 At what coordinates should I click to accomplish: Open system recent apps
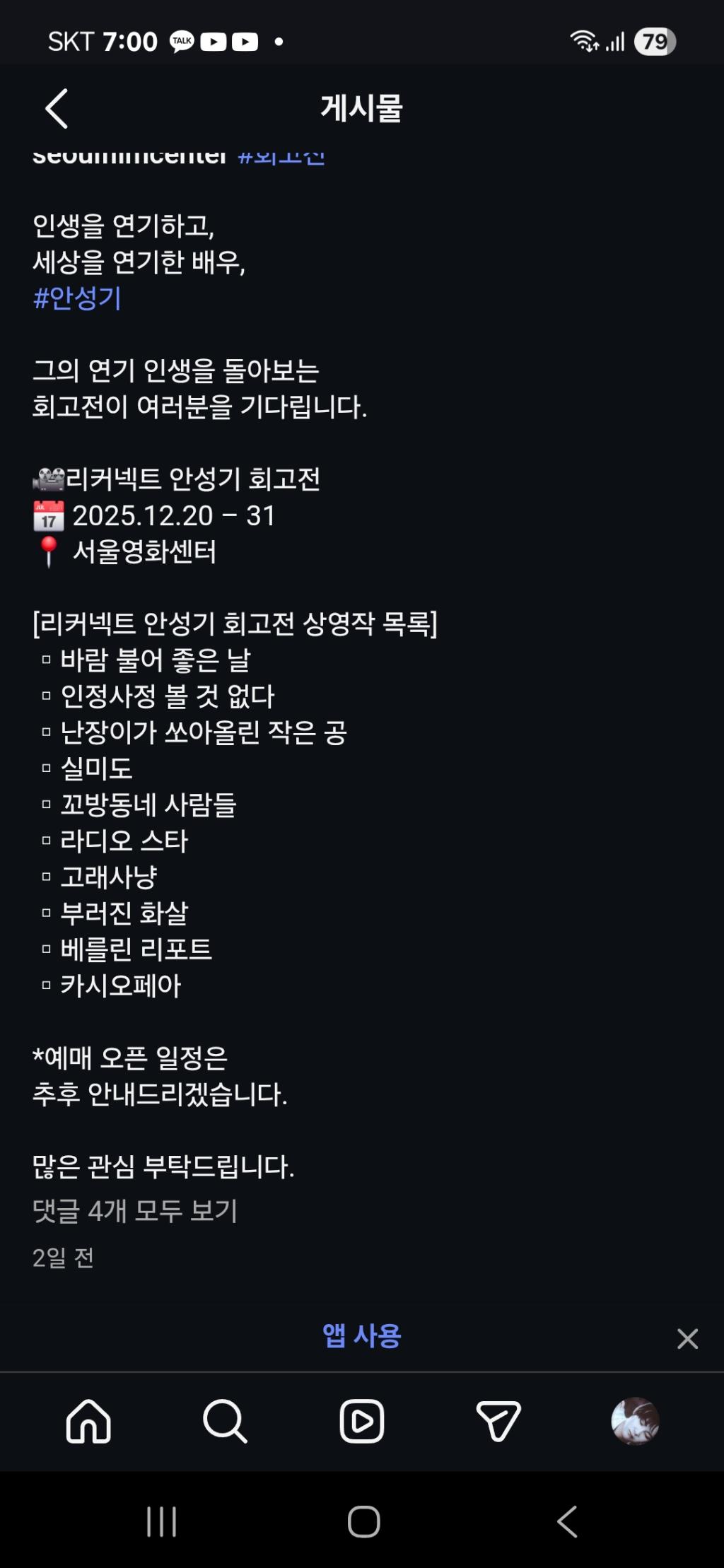[x=161, y=1521]
